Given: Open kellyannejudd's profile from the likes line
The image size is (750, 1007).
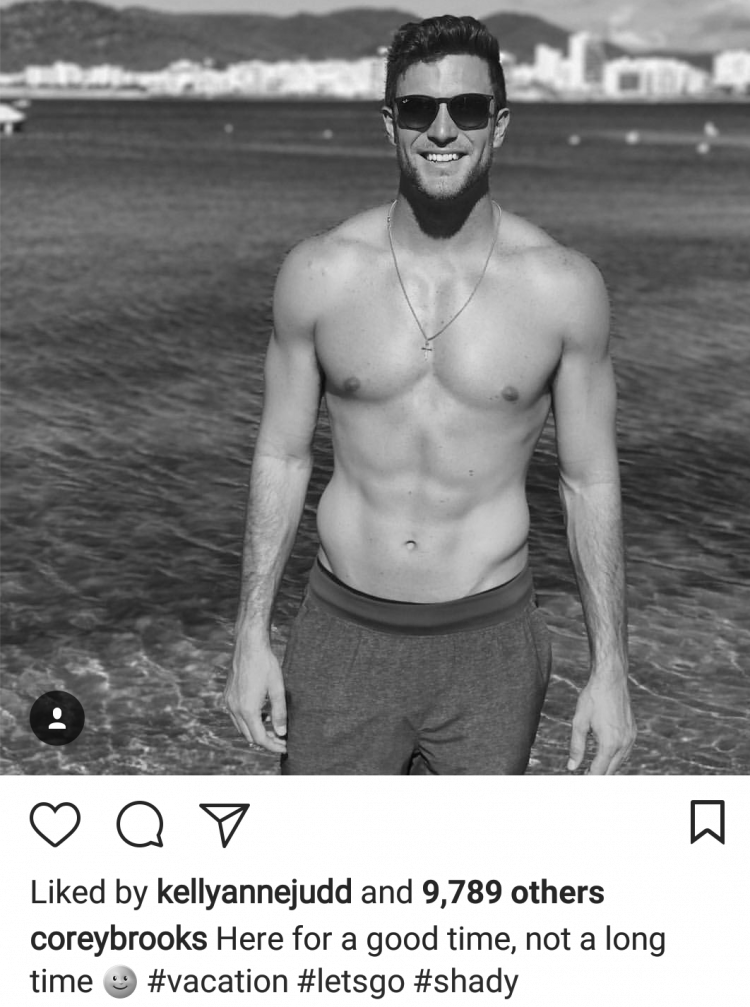Looking at the screenshot, I should click(x=255, y=892).
